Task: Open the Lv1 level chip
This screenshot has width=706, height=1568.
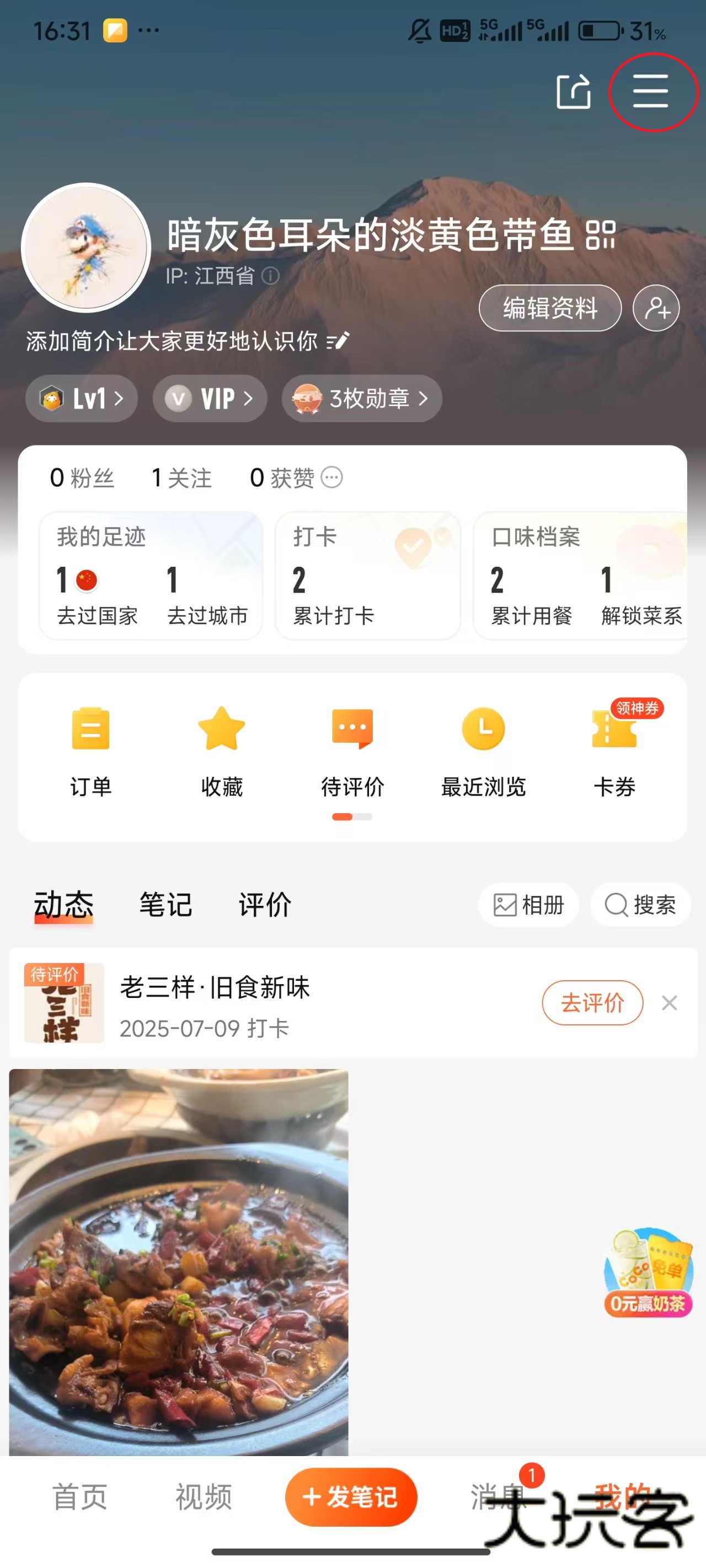Action: pos(82,399)
